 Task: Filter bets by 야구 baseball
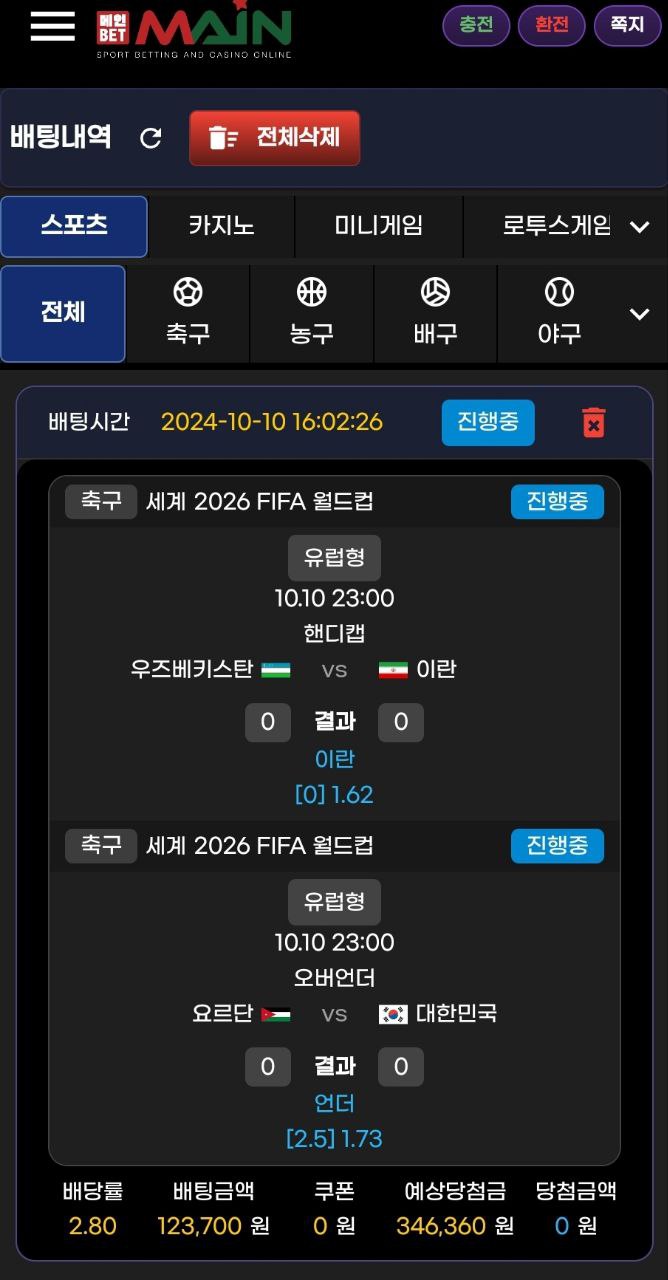pyautogui.click(x=559, y=313)
